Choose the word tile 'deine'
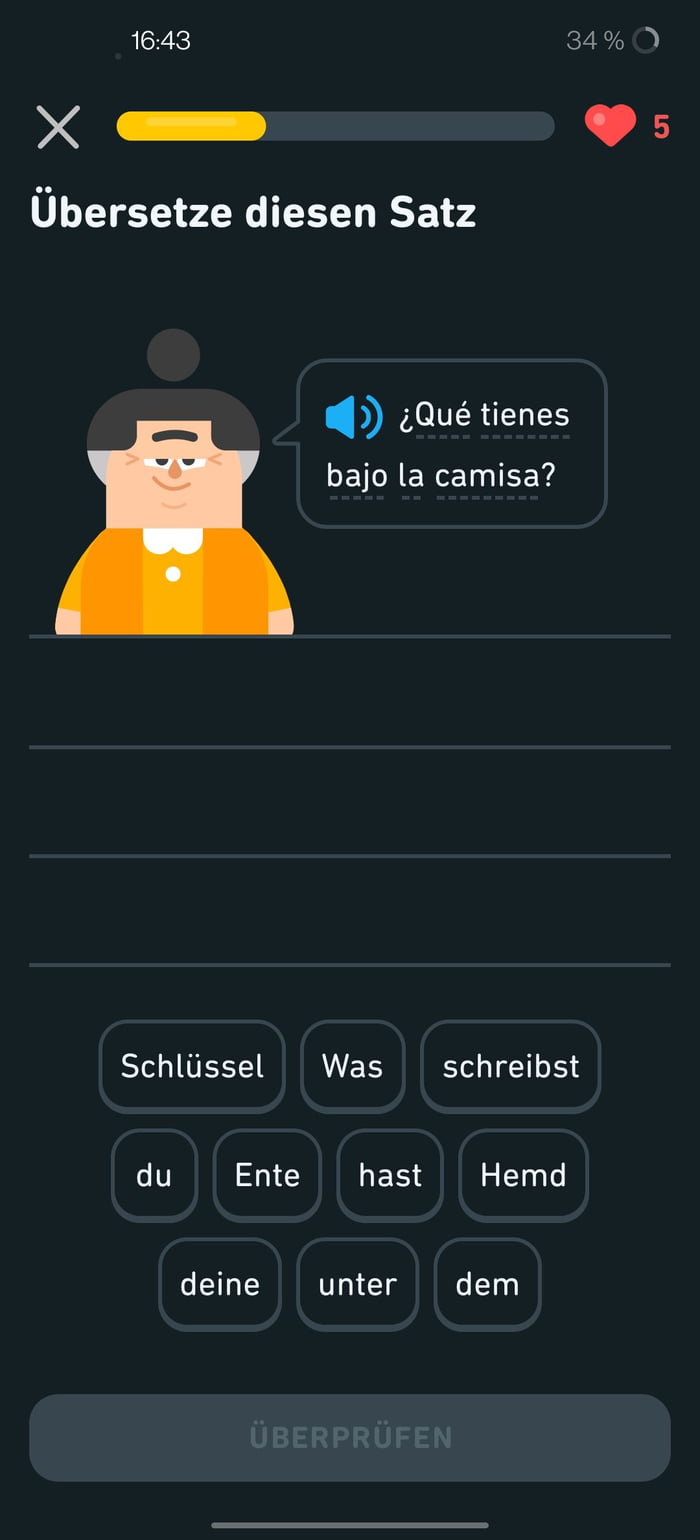This screenshot has width=700, height=1540. click(220, 1284)
